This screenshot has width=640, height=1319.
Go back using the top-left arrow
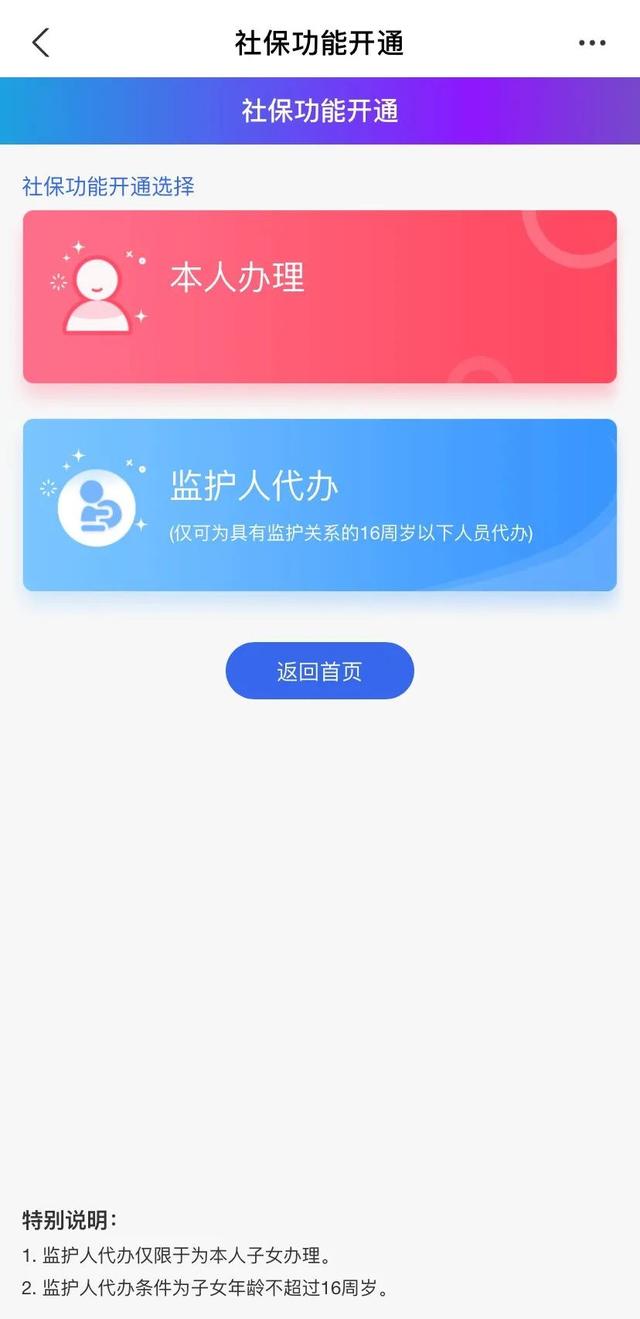pyautogui.click(x=41, y=43)
